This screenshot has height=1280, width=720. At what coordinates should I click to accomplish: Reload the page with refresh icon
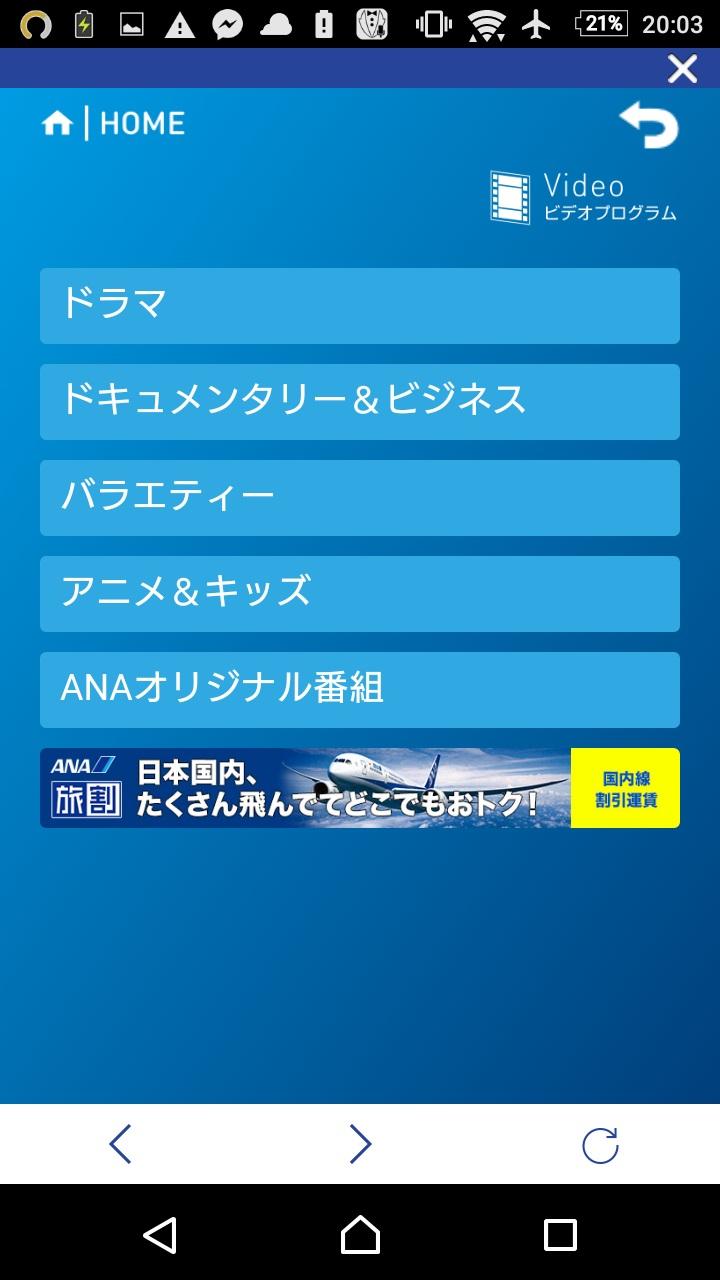(600, 1144)
